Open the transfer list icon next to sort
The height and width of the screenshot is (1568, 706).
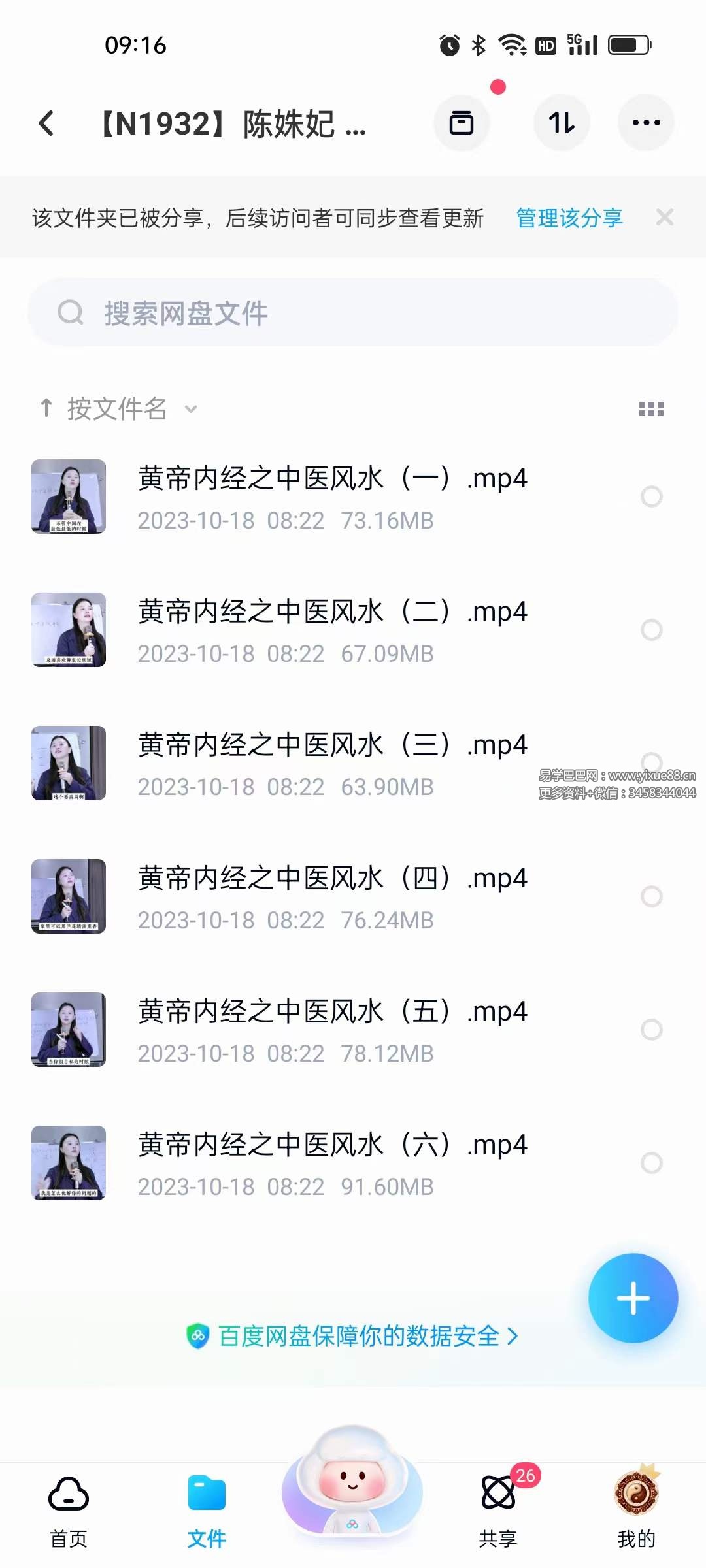462,122
